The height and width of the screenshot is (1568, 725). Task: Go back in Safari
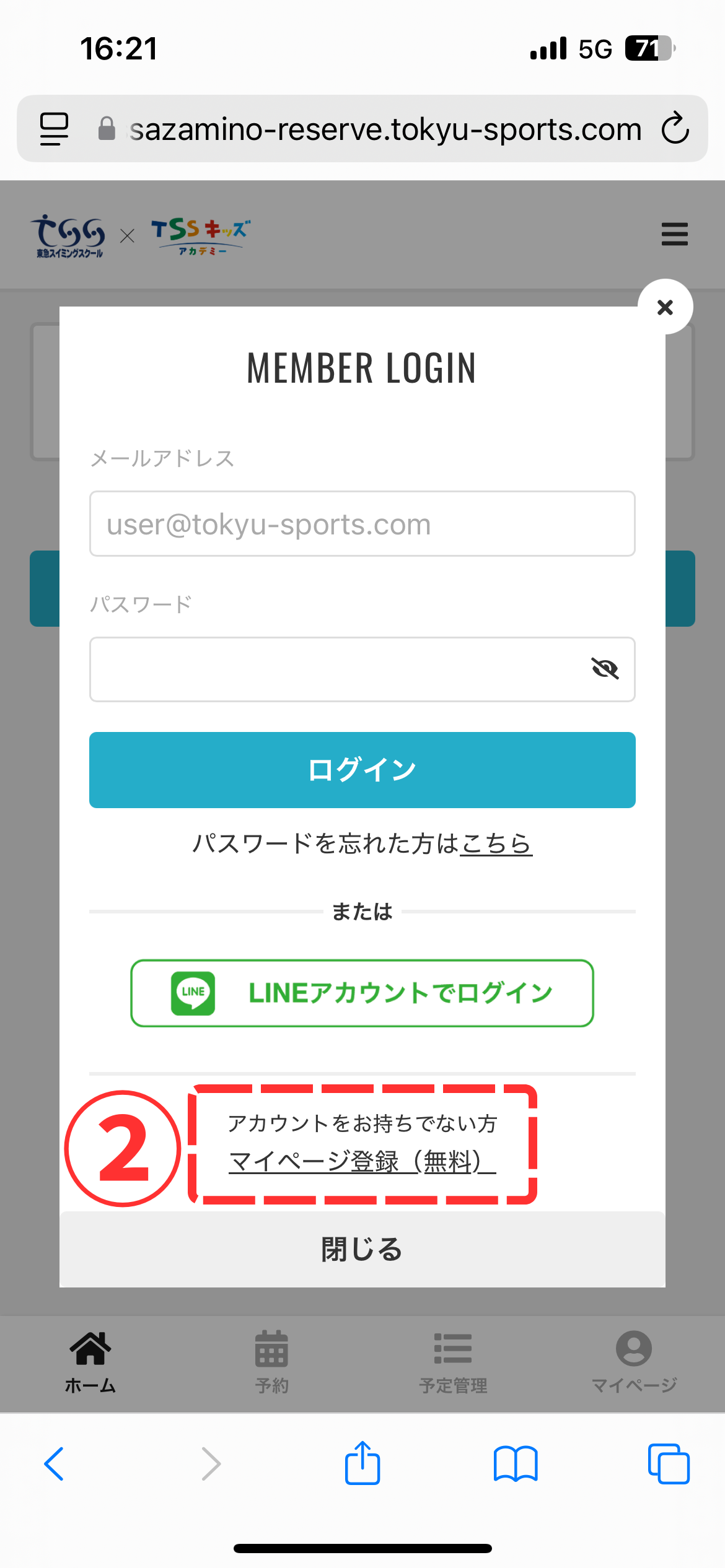click(x=55, y=1463)
